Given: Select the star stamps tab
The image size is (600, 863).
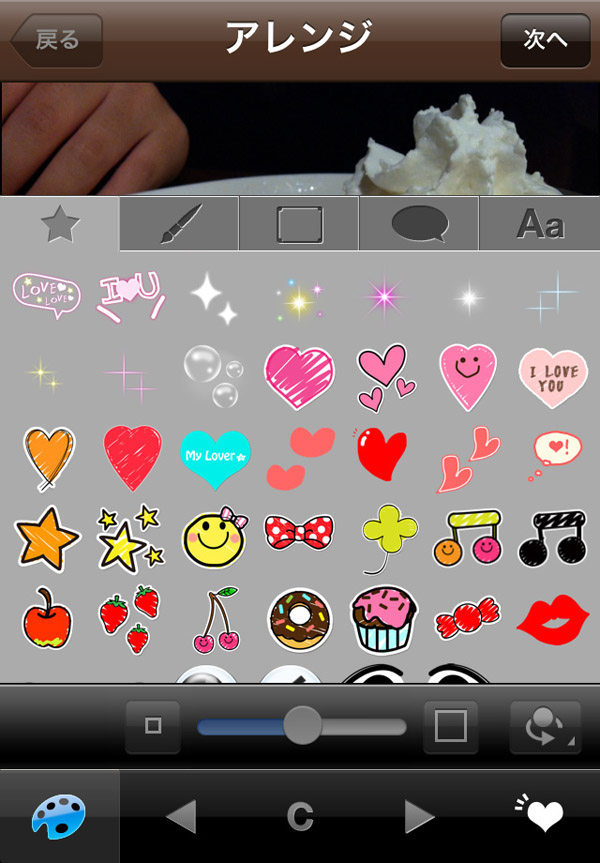Looking at the screenshot, I should pyautogui.click(x=60, y=224).
